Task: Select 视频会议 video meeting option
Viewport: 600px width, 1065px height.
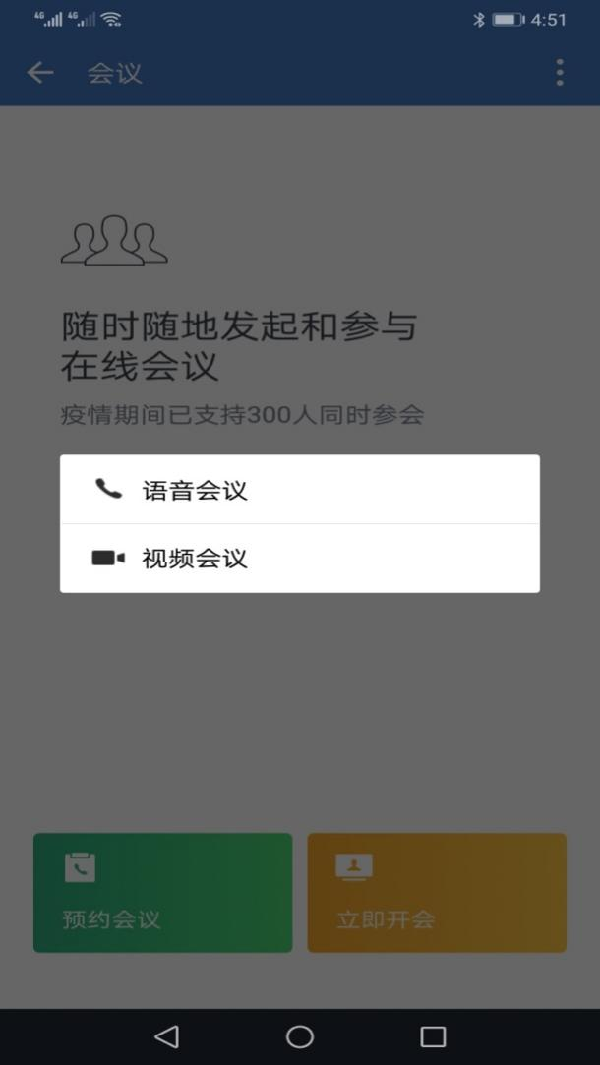Action: [x=299, y=558]
